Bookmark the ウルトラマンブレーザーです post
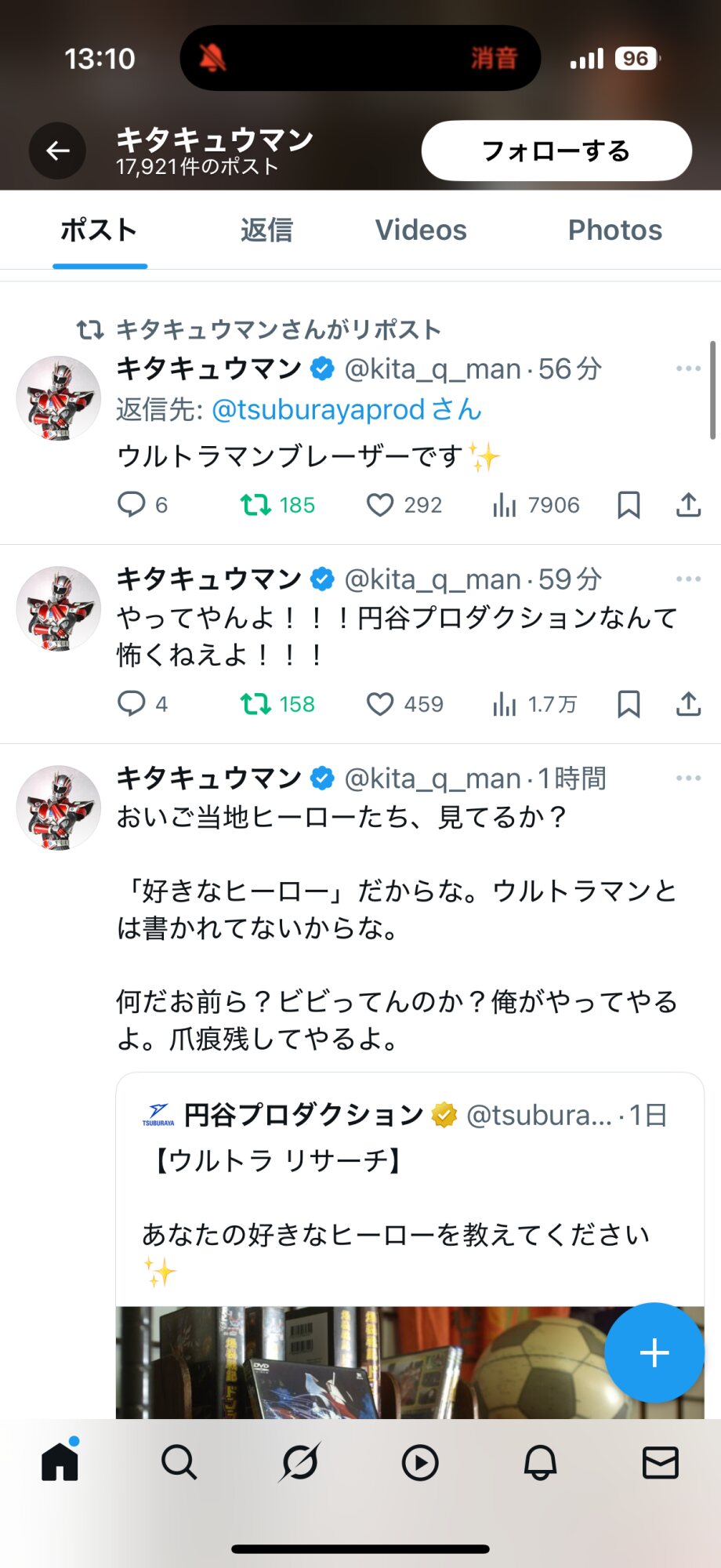Screen dimensions: 721x1568 (x=629, y=505)
